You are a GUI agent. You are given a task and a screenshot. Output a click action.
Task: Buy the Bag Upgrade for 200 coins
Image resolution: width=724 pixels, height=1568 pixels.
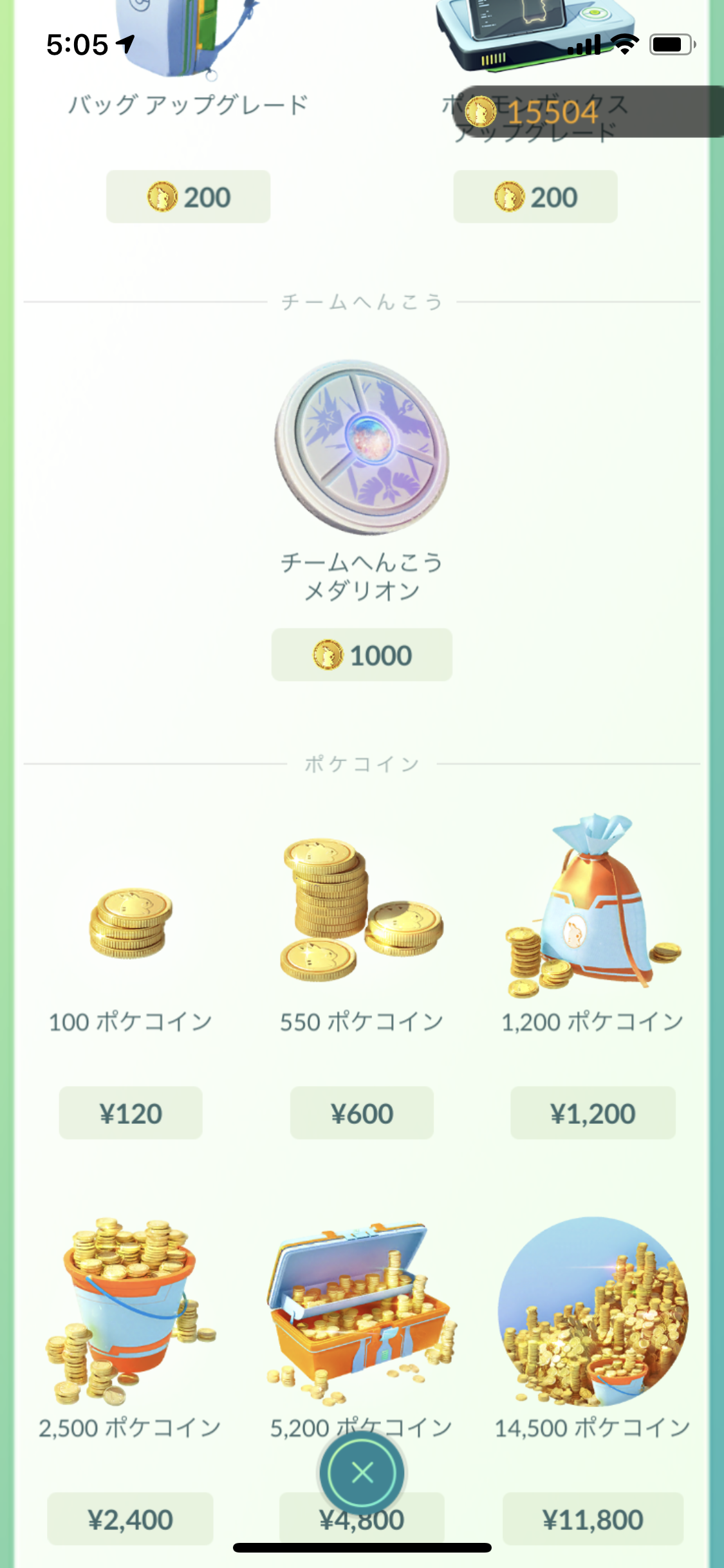188,197
